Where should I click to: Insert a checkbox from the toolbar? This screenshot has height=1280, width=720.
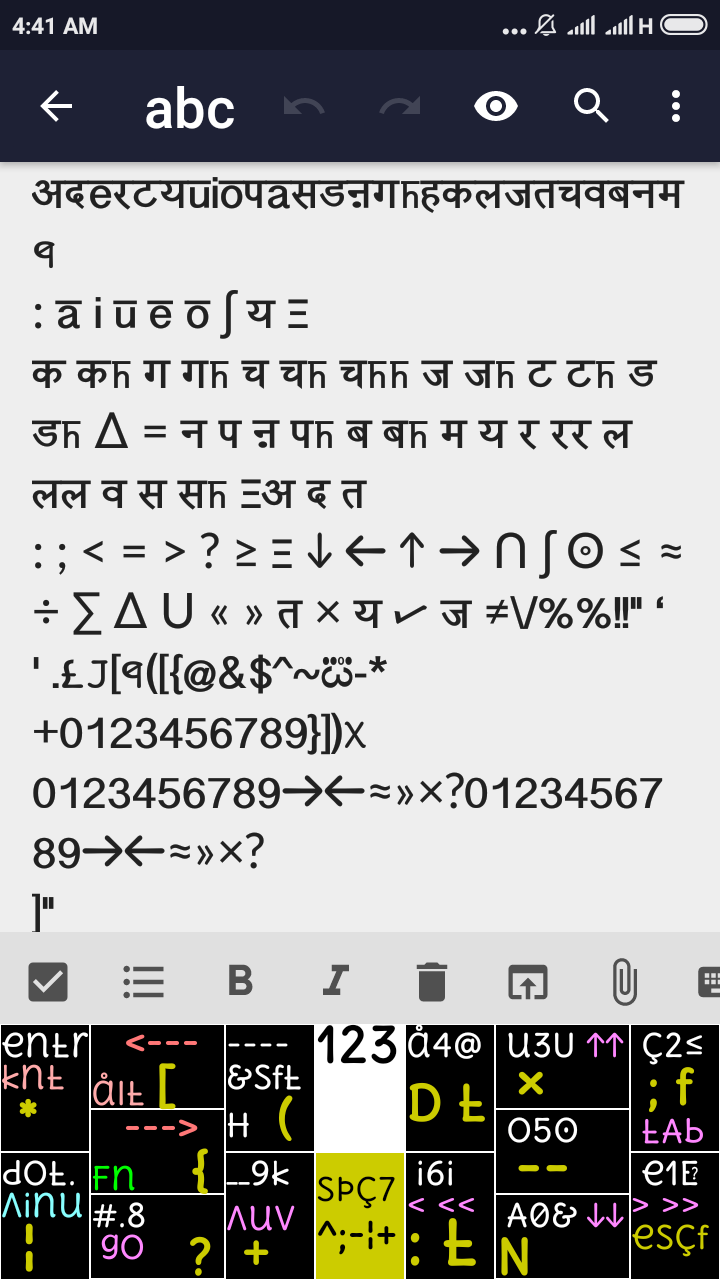click(48, 982)
